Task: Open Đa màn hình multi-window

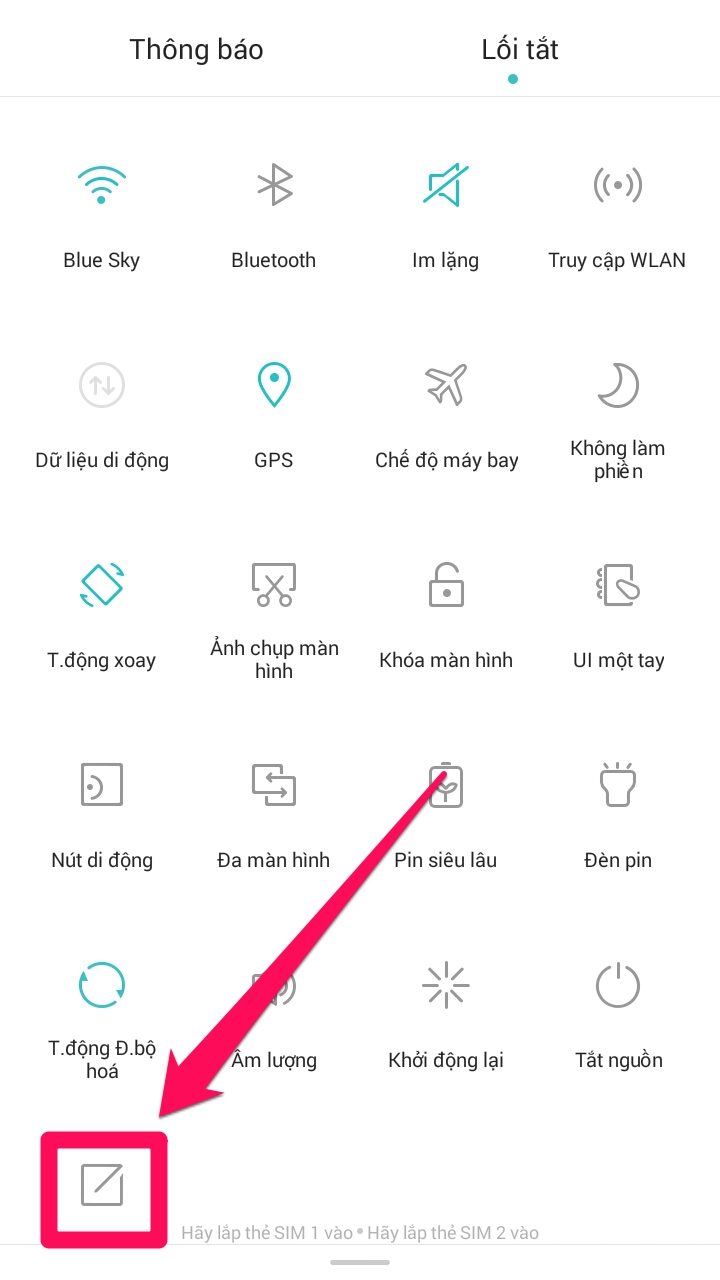Action: click(x=274, y=786)
